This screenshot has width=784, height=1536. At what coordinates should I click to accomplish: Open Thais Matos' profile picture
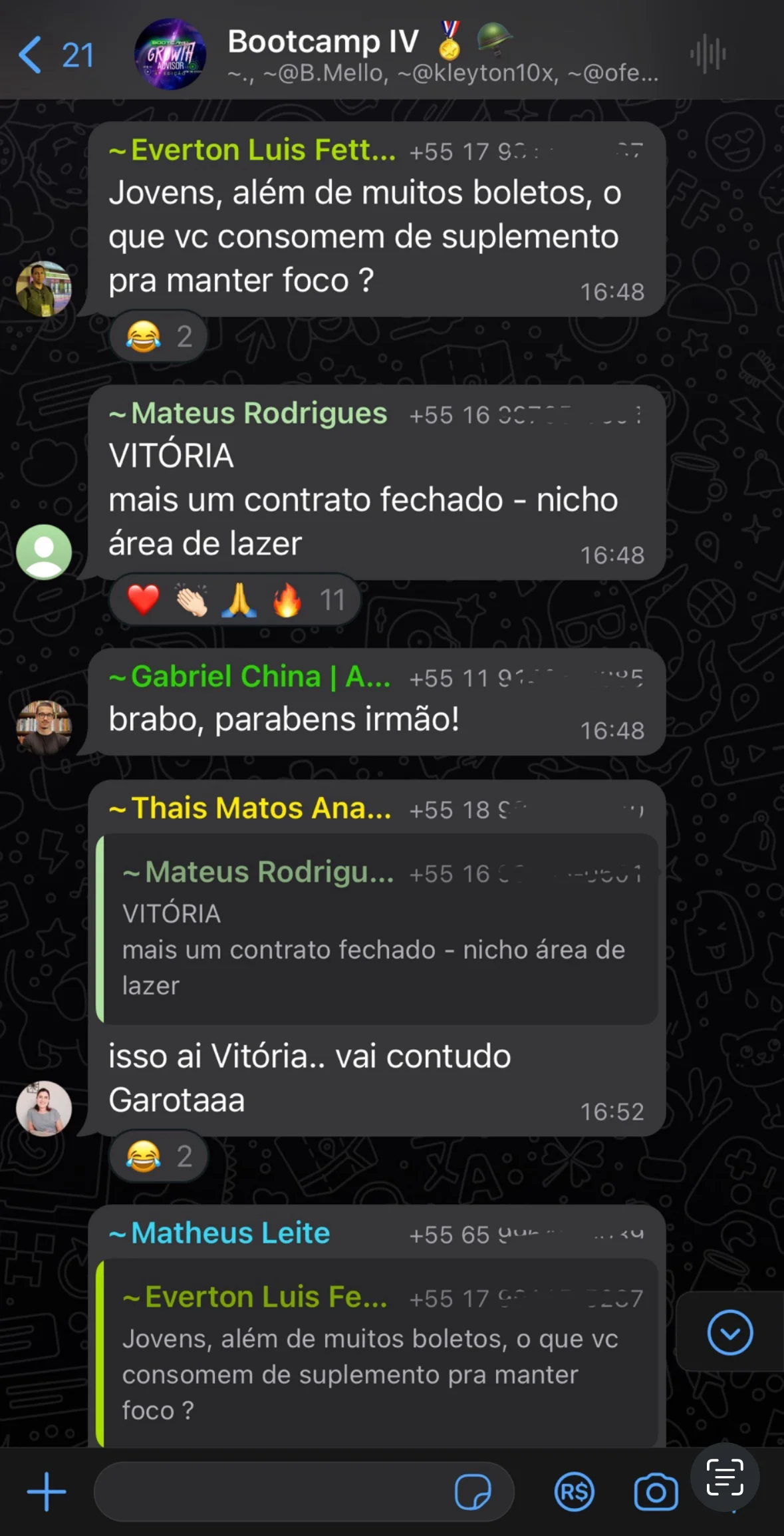tap(44, 1108)
